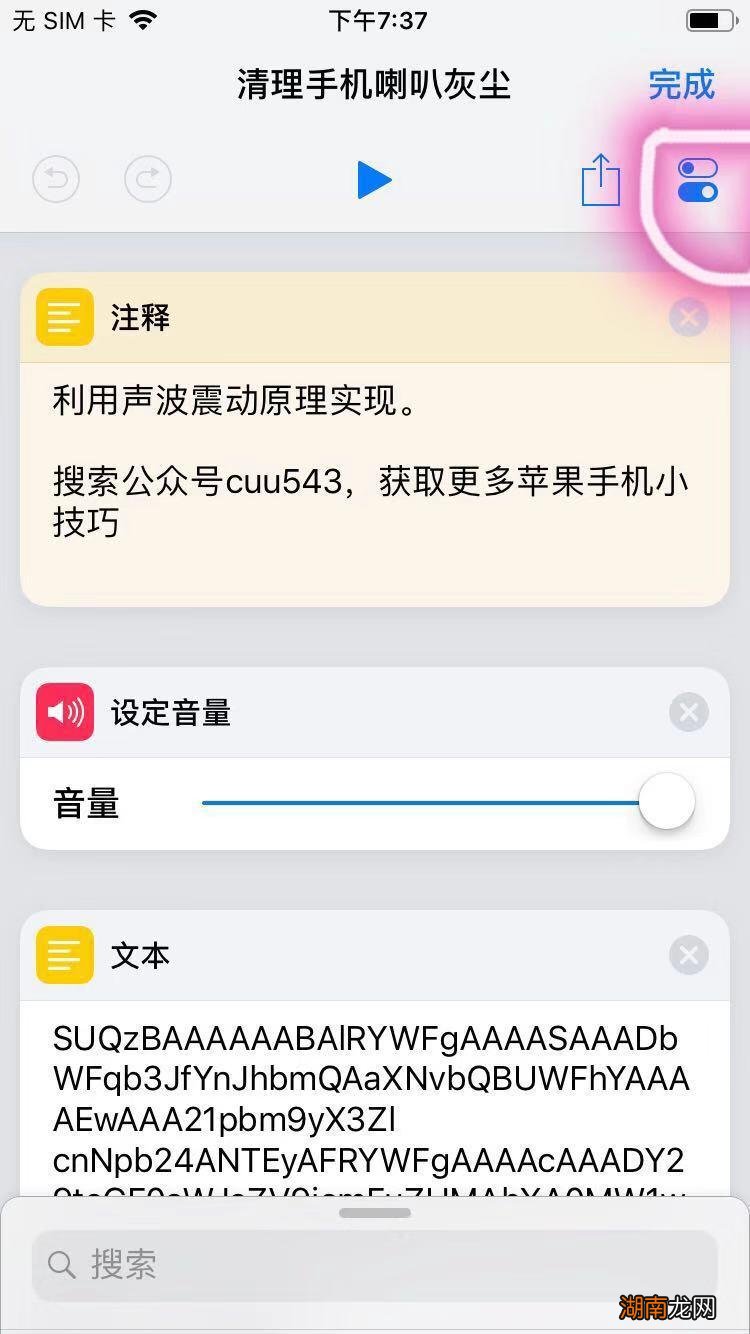Tap the undo arrow icon

pyautogui.click(x=56, y=179)
